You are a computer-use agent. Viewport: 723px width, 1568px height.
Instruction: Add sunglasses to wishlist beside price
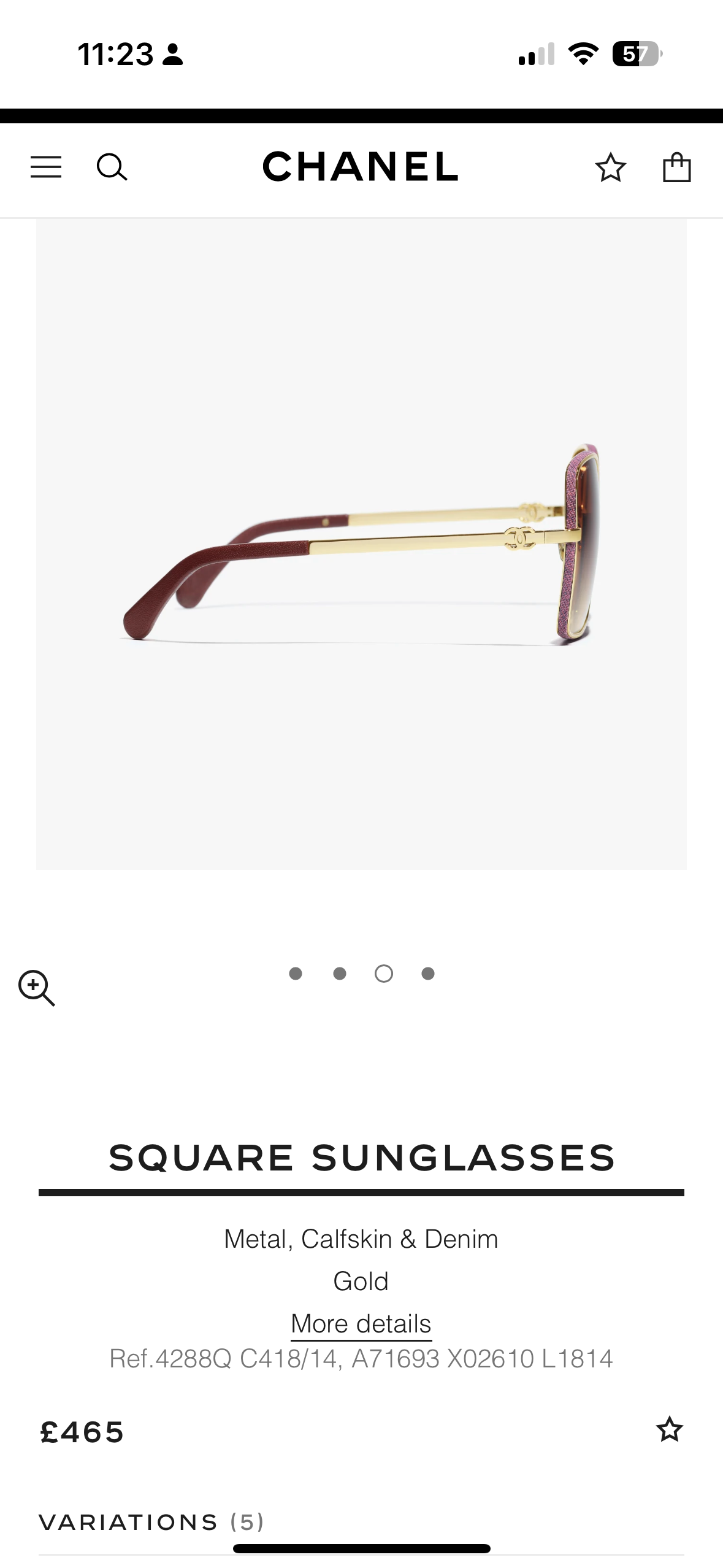[x=669, y=1429]
